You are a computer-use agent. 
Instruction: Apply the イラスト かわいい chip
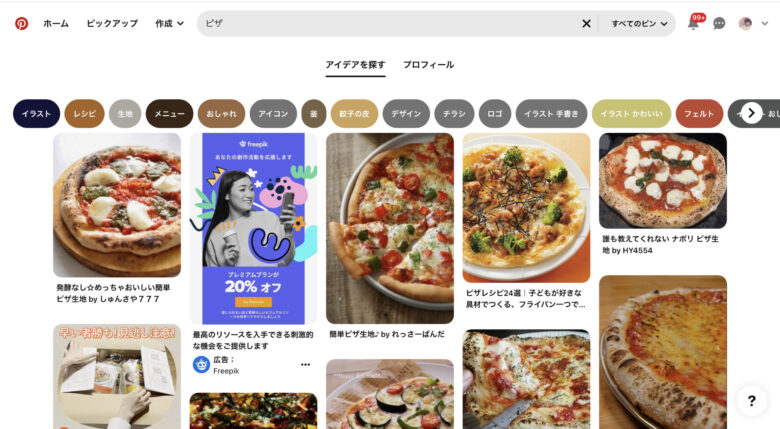(x=631, y=114)
